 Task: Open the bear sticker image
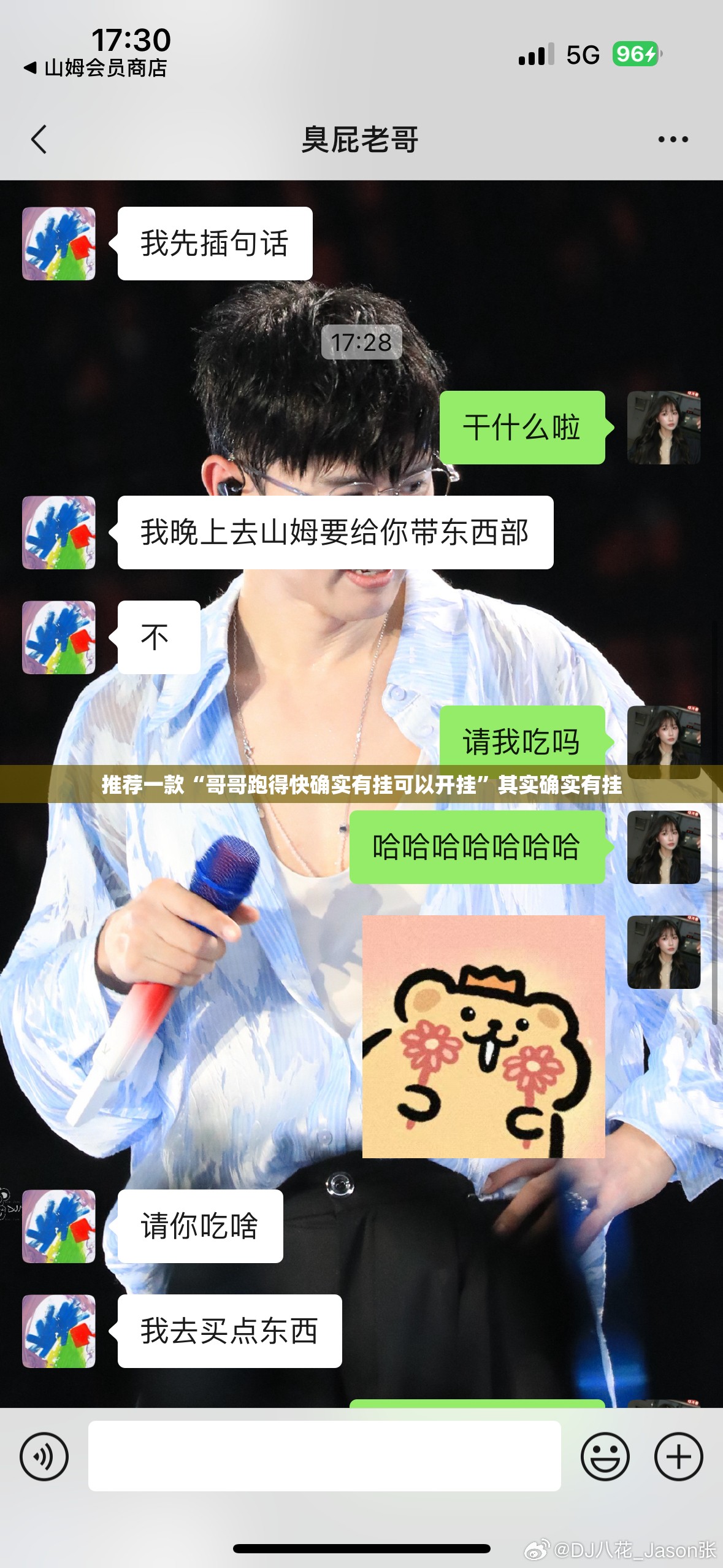point(483,1036)
